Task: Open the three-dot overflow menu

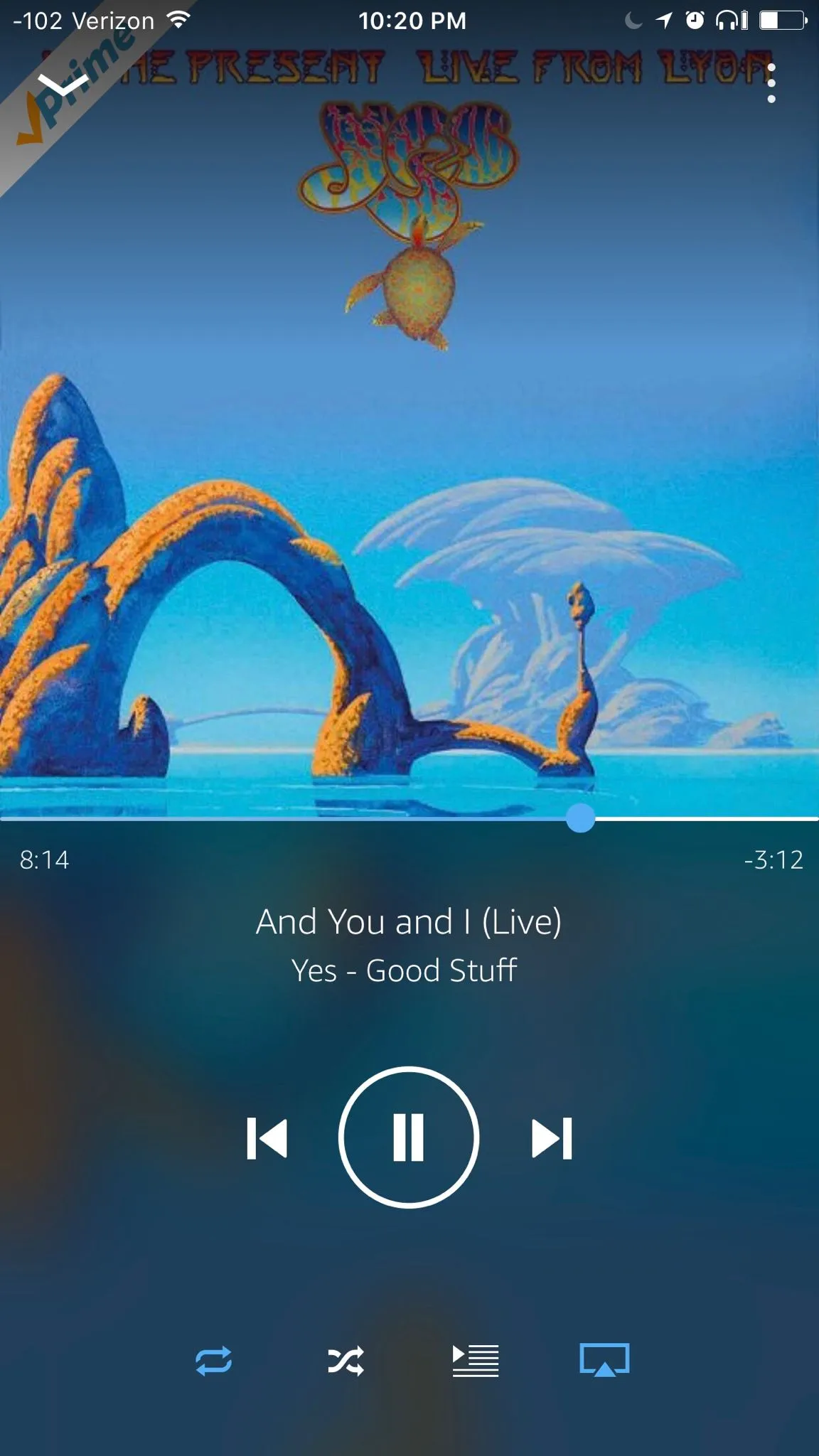Action: pyautogui.click(x=771, y=83)
